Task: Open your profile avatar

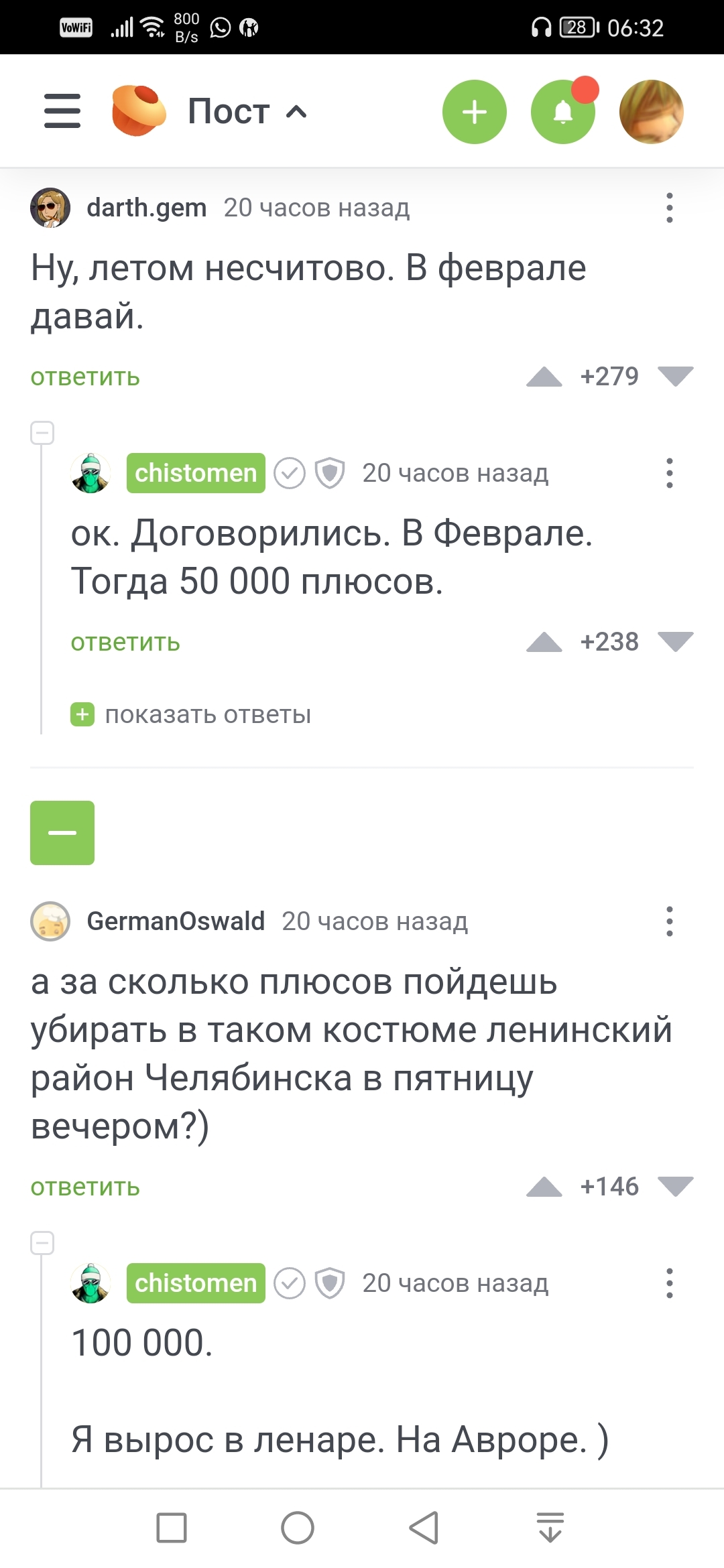Action: 651,112
